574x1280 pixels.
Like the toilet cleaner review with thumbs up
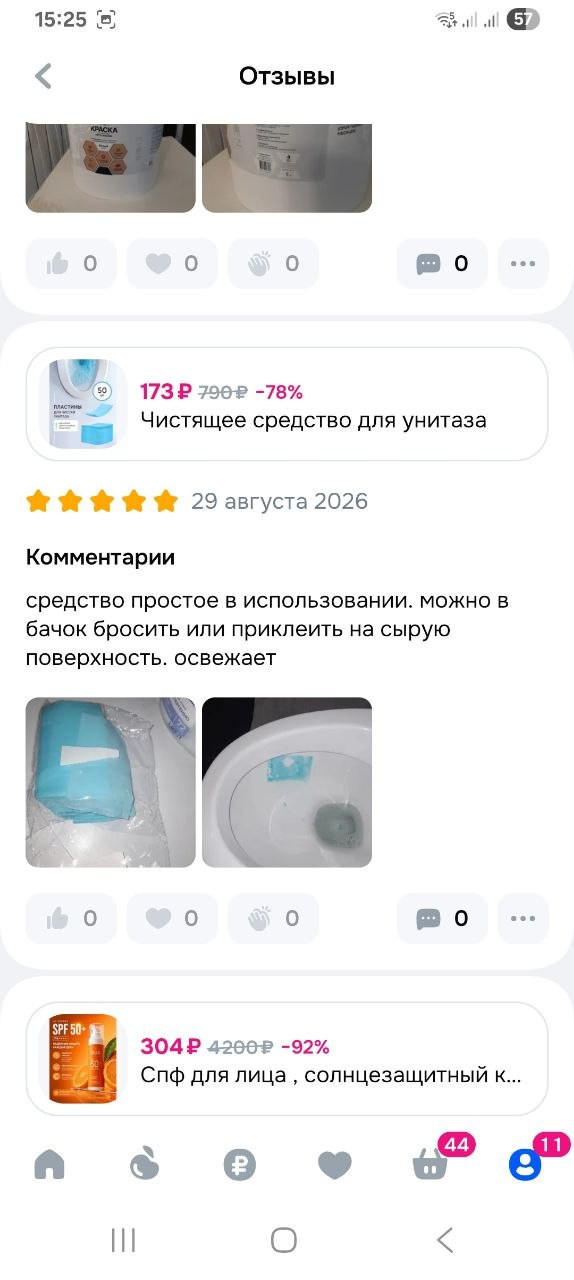[71, 919]
